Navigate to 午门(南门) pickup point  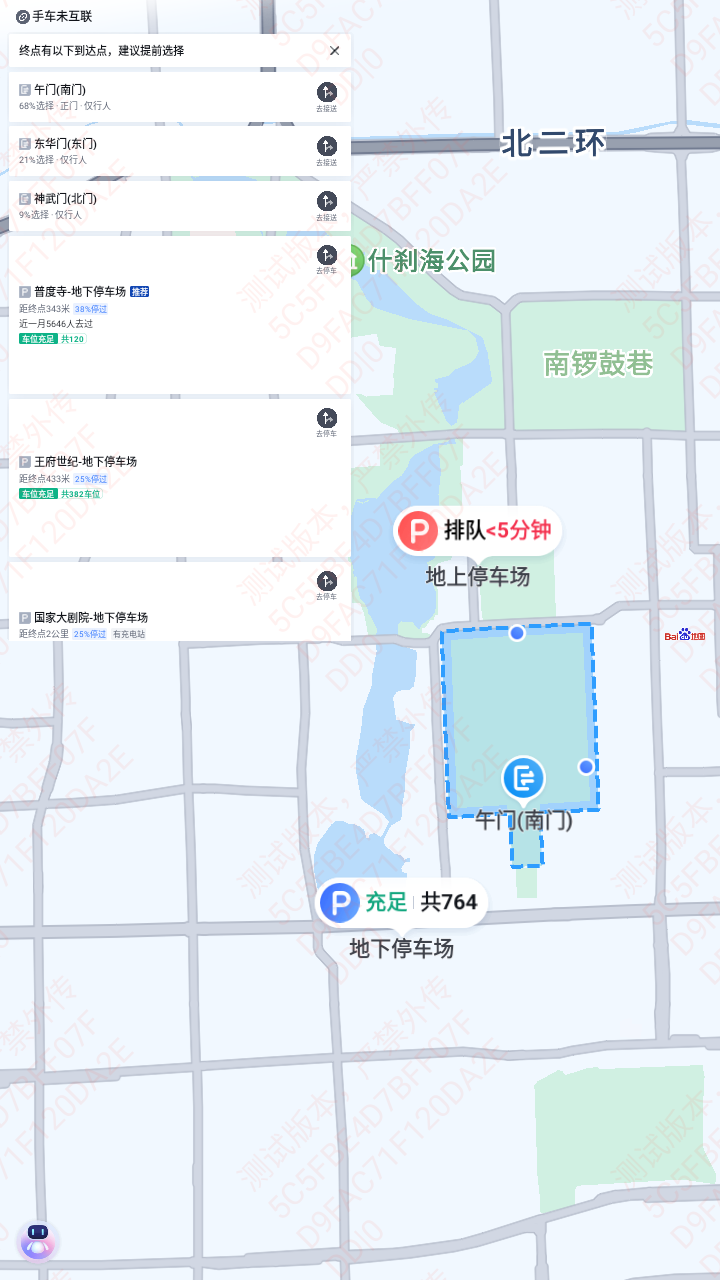[327, 96]
